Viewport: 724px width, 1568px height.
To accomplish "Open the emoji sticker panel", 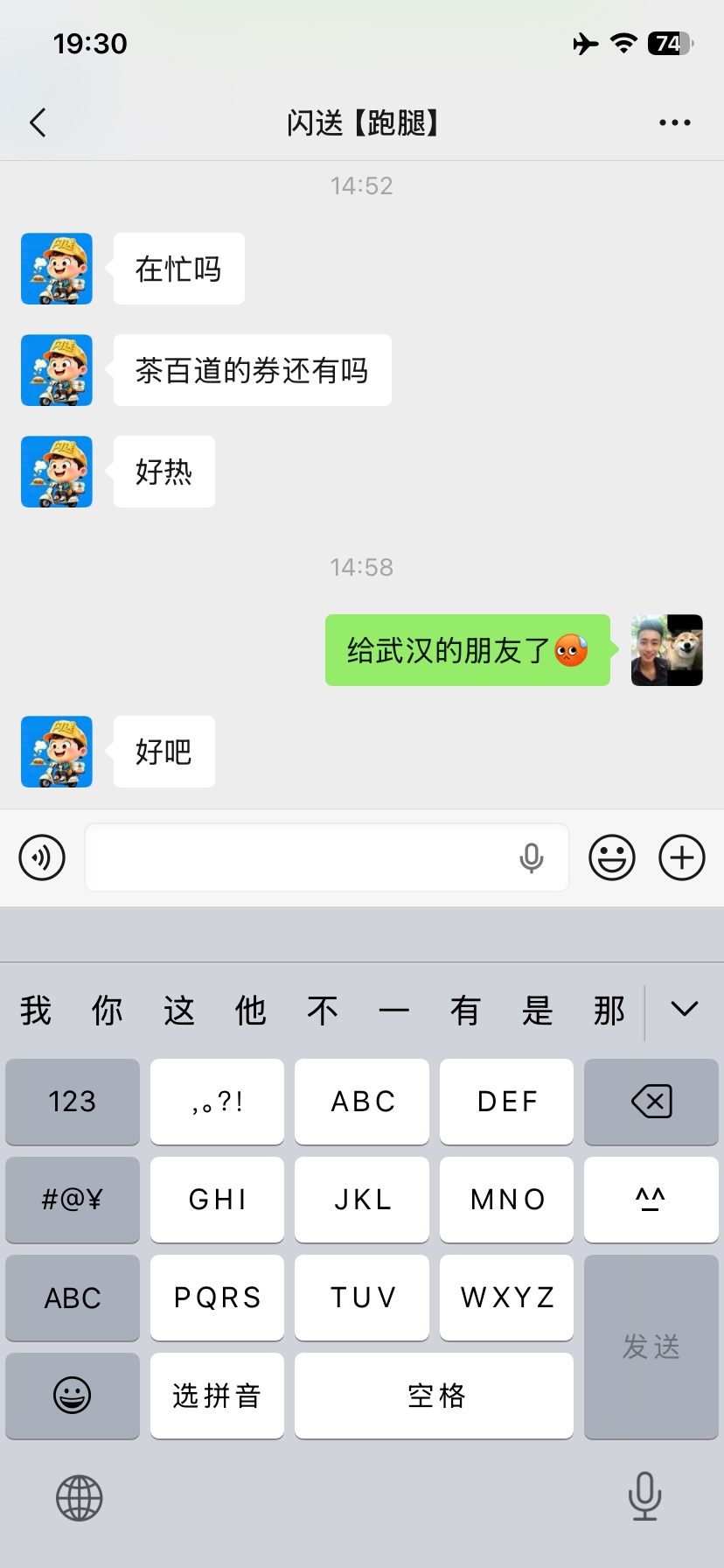I will (x=611, y=857).
